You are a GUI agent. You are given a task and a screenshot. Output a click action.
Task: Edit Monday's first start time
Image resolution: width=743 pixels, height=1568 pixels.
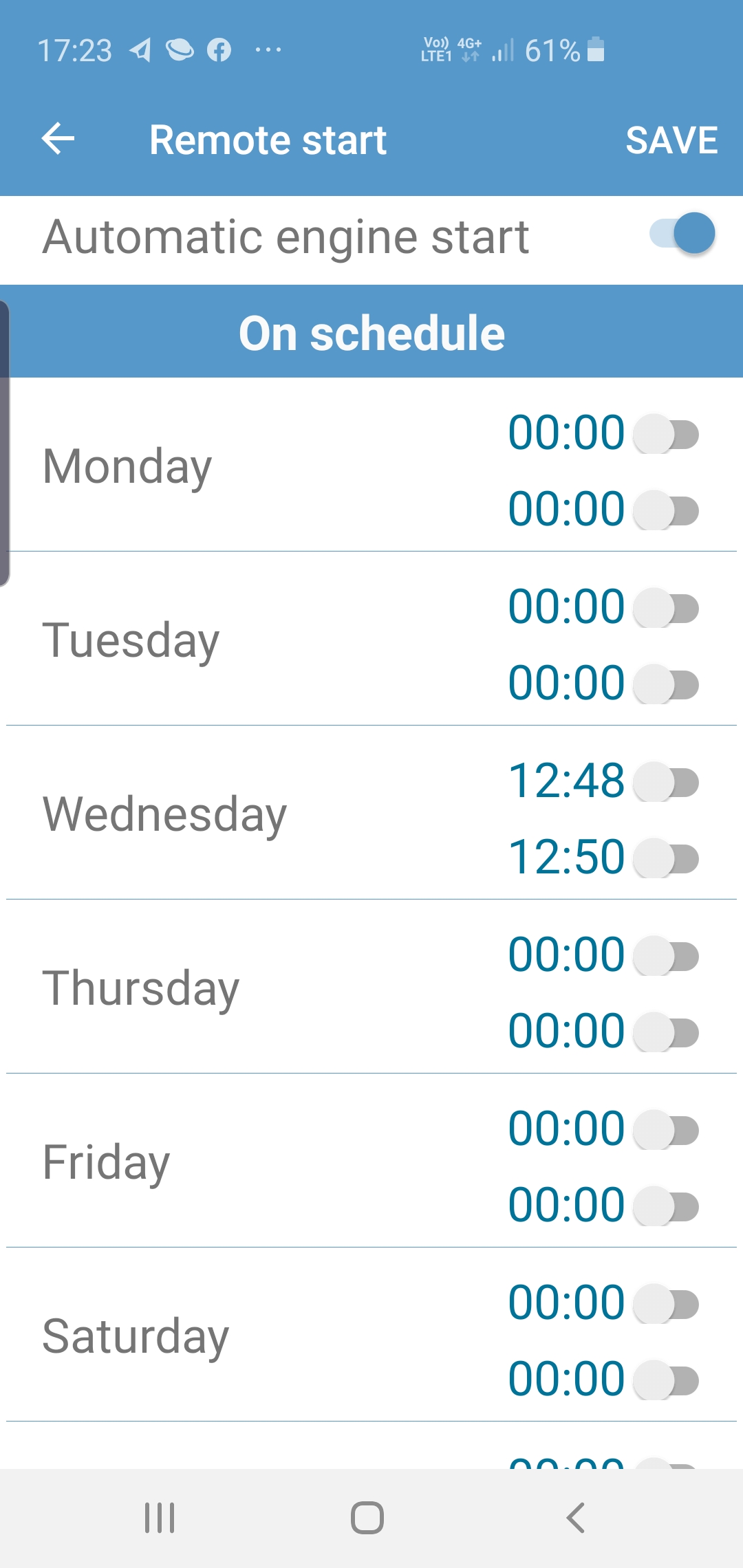566,433
